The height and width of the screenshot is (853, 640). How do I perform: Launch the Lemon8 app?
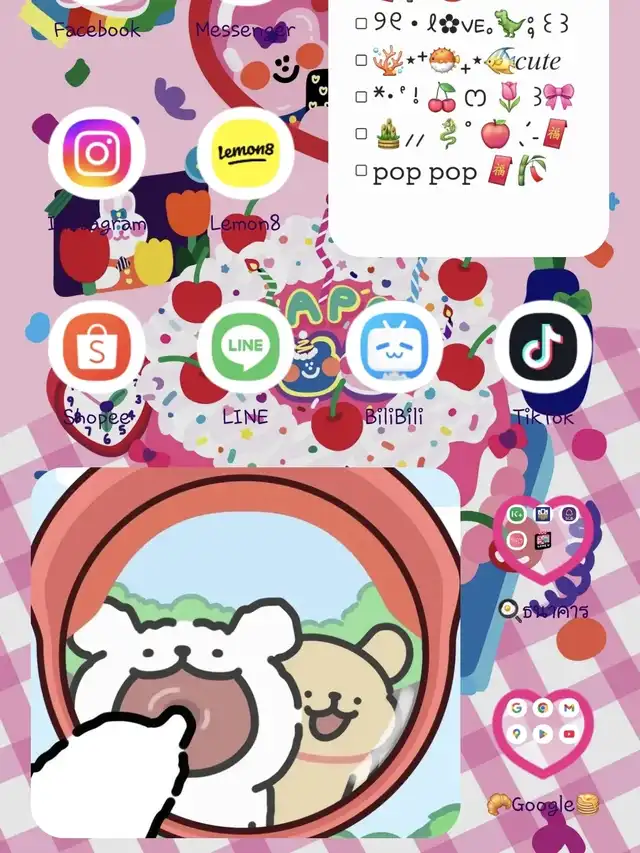[x=245, y=155]
